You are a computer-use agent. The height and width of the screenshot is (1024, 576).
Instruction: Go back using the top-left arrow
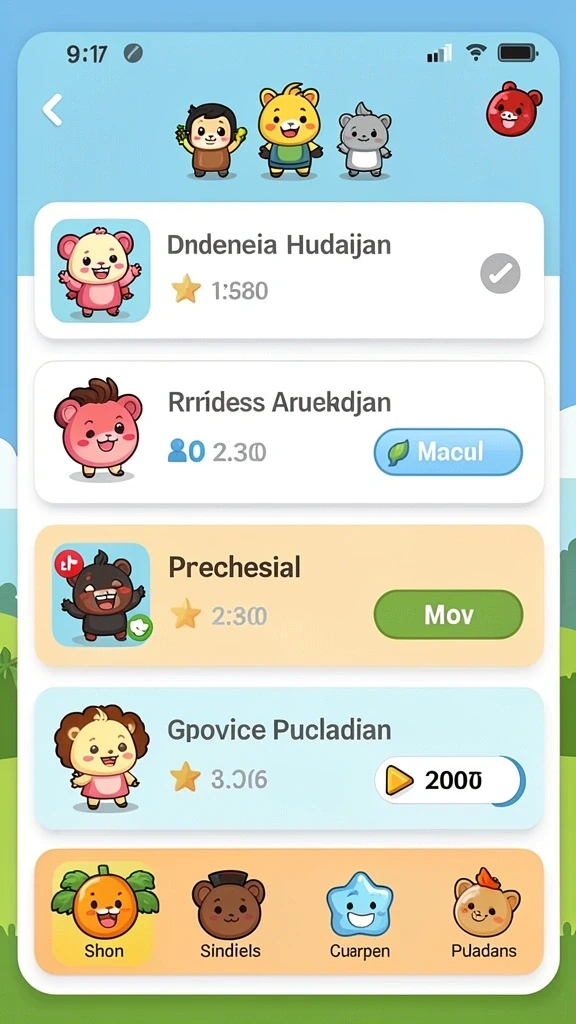point(52,109)
